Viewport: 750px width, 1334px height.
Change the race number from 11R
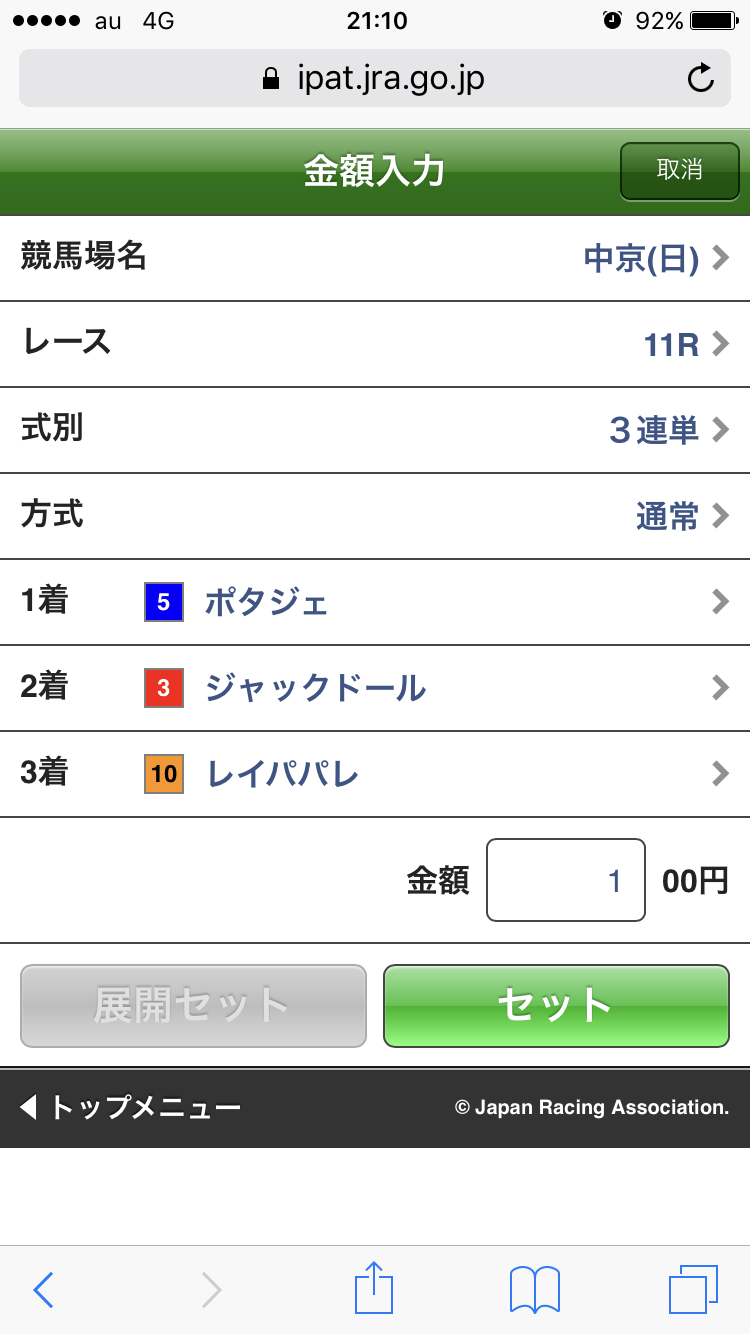tap(375, 345)
